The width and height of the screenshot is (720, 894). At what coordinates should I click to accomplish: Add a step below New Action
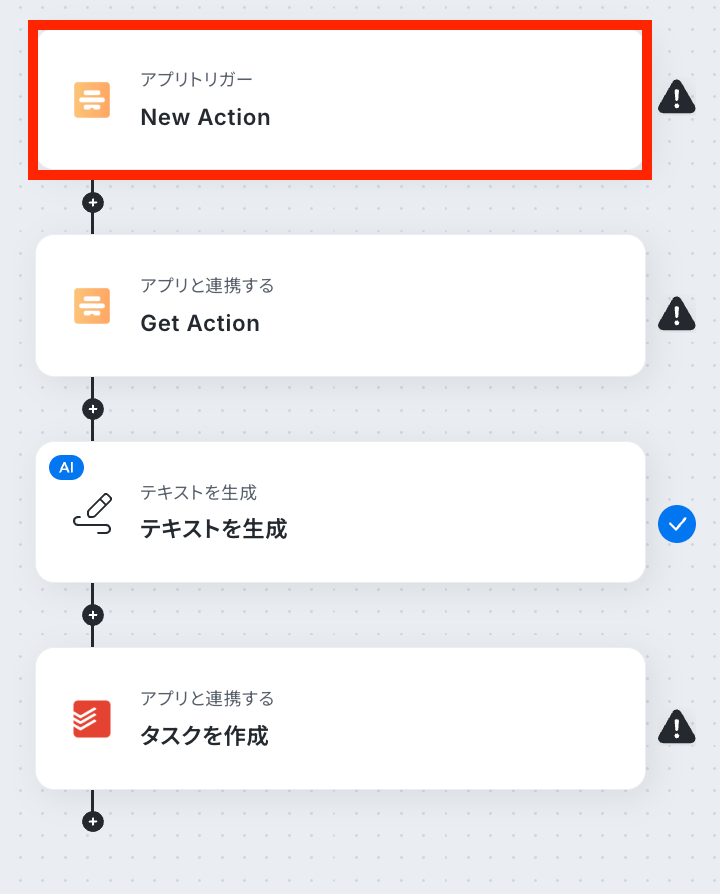(93, 202)
